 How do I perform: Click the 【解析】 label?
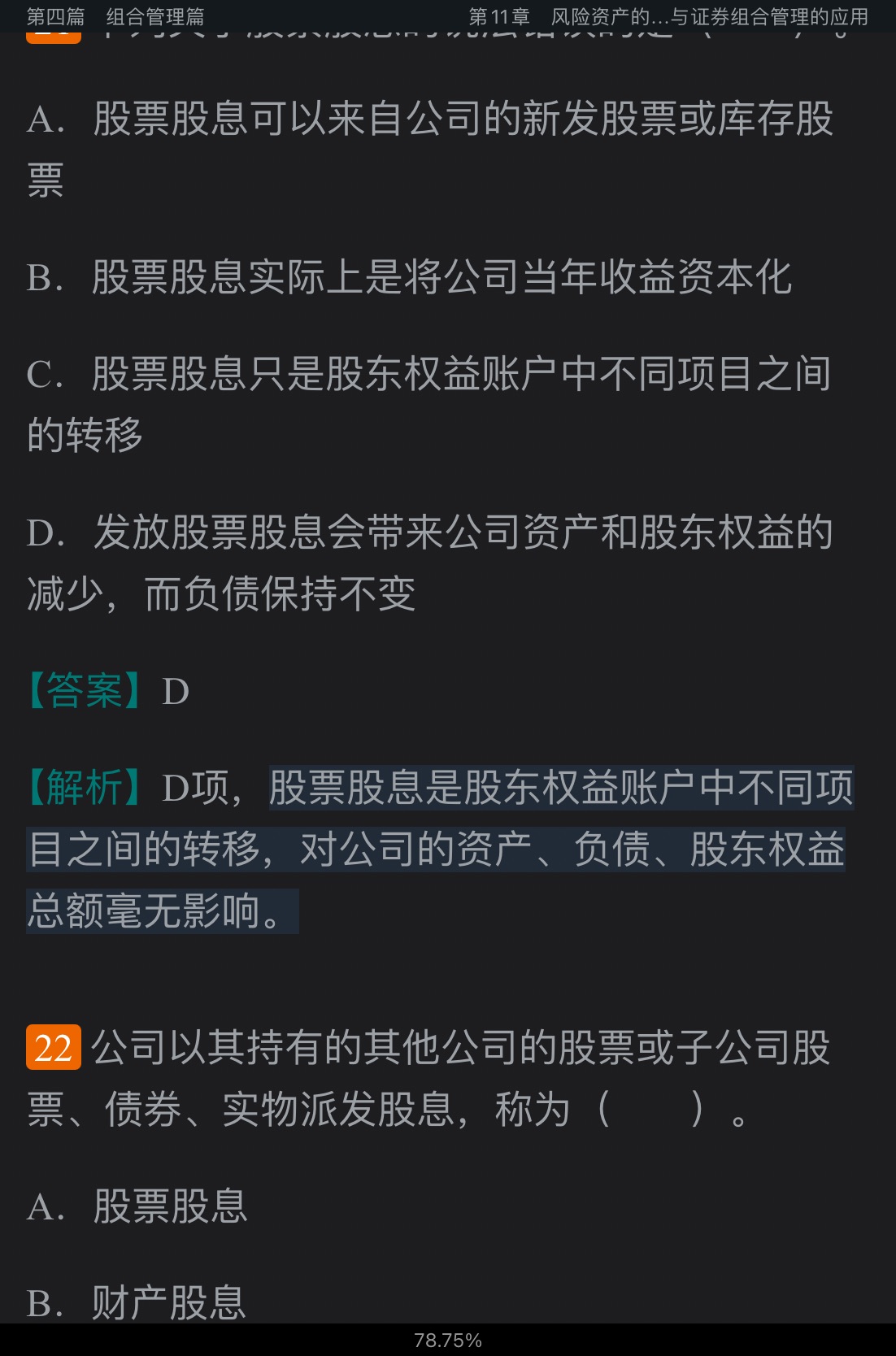coord(81,787)
